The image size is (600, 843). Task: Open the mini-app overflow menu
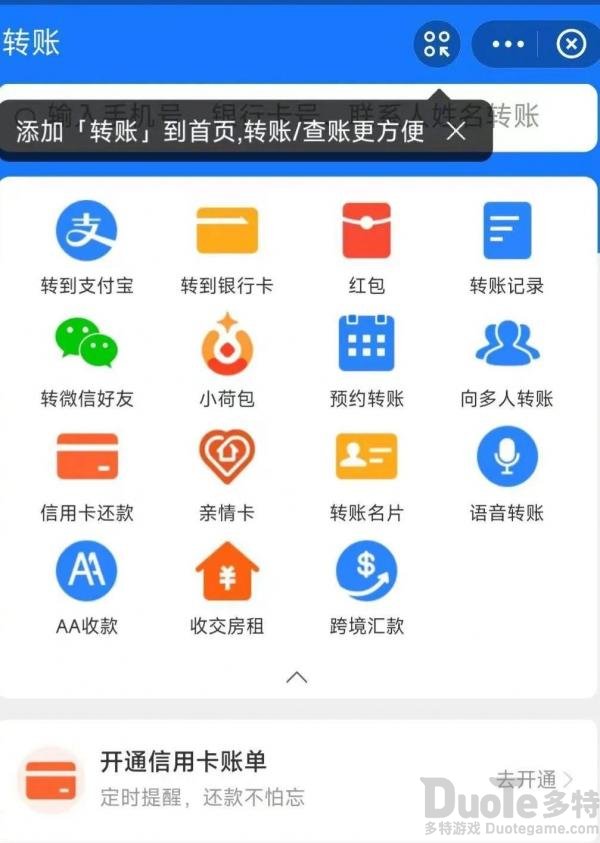(508, 44)
